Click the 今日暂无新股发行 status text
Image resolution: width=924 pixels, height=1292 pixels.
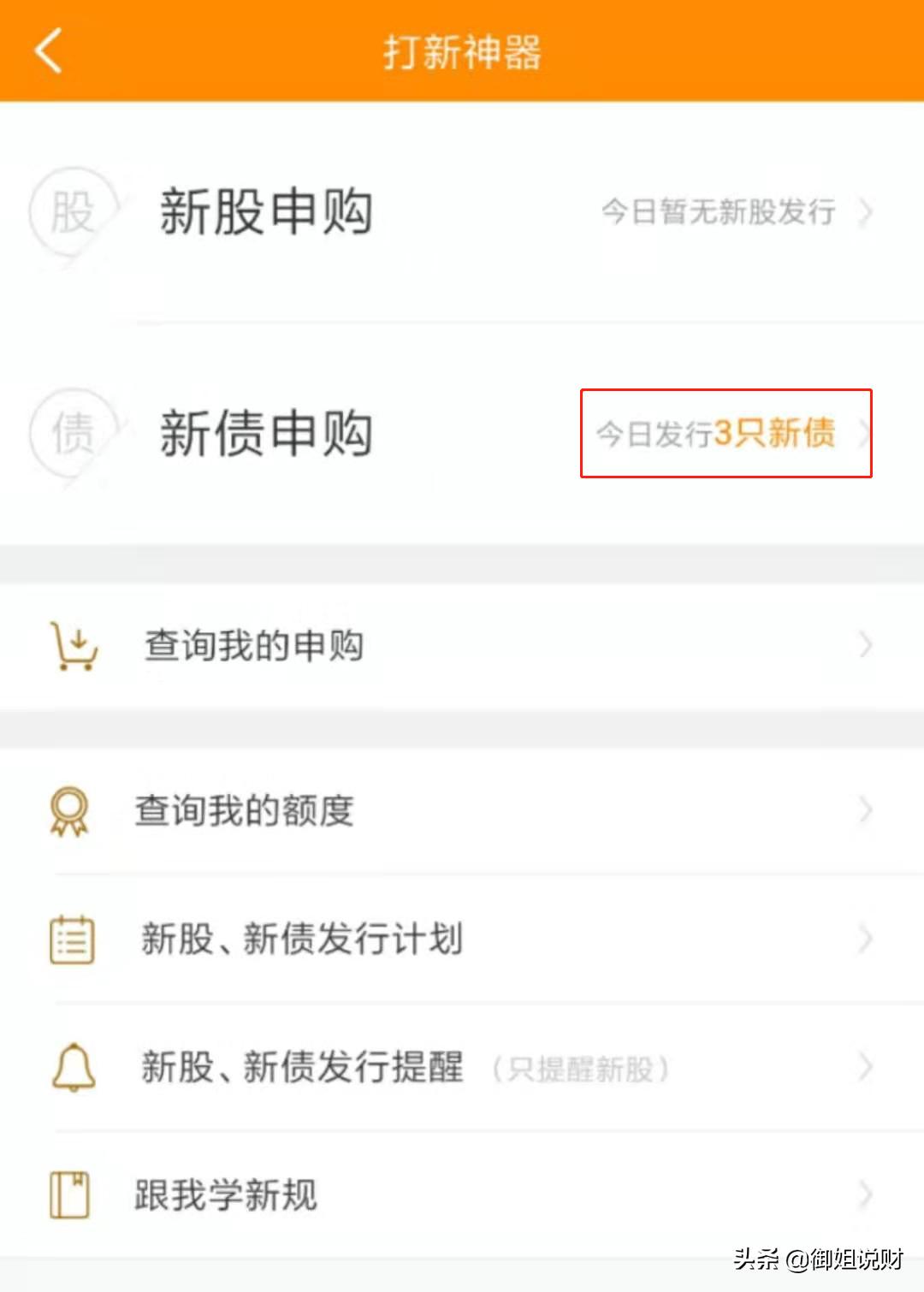click(x=719, y=212)
